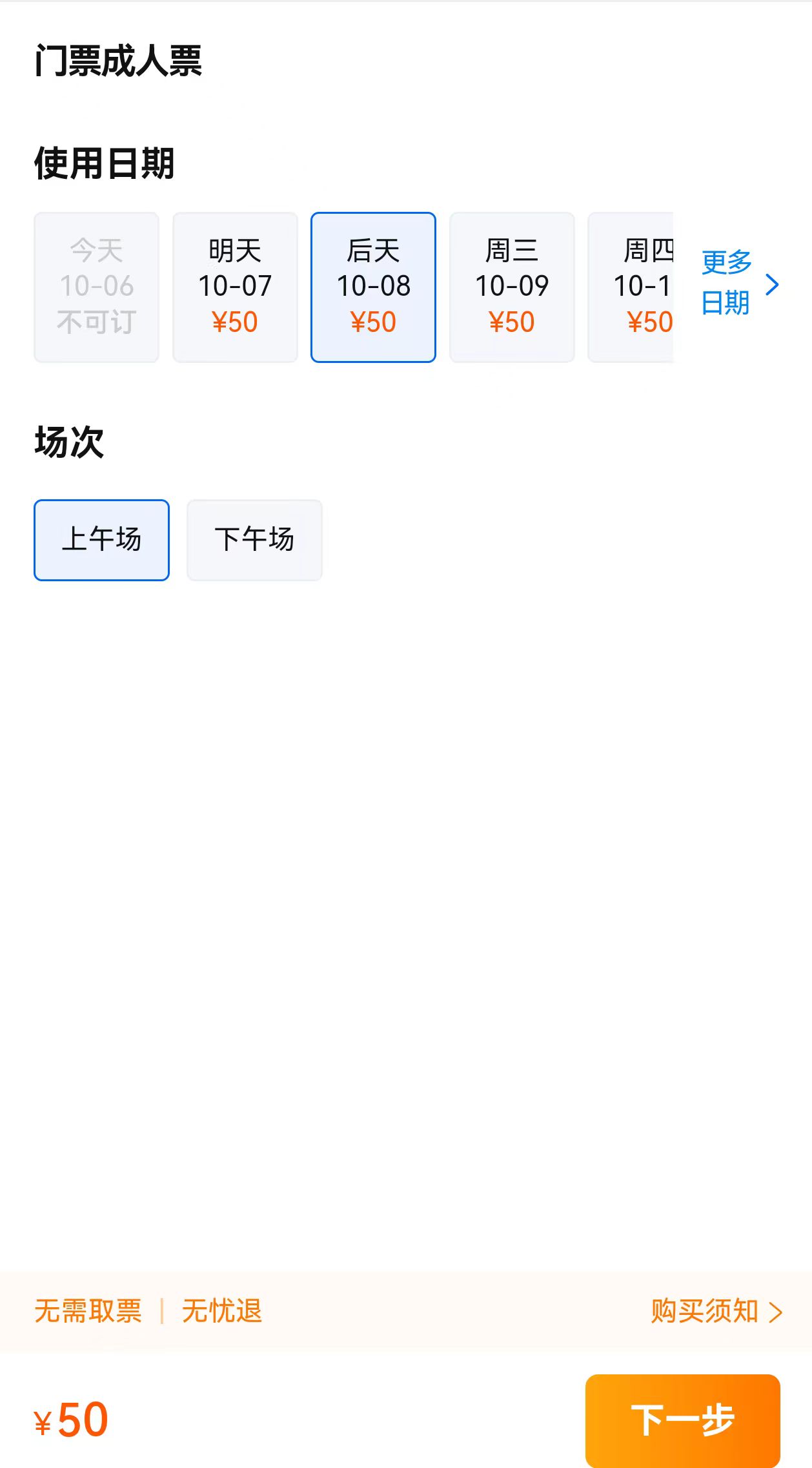812x1468 pixels.
Task: Tap 下一步 to continue booking
Action: tap(682, 1420)
